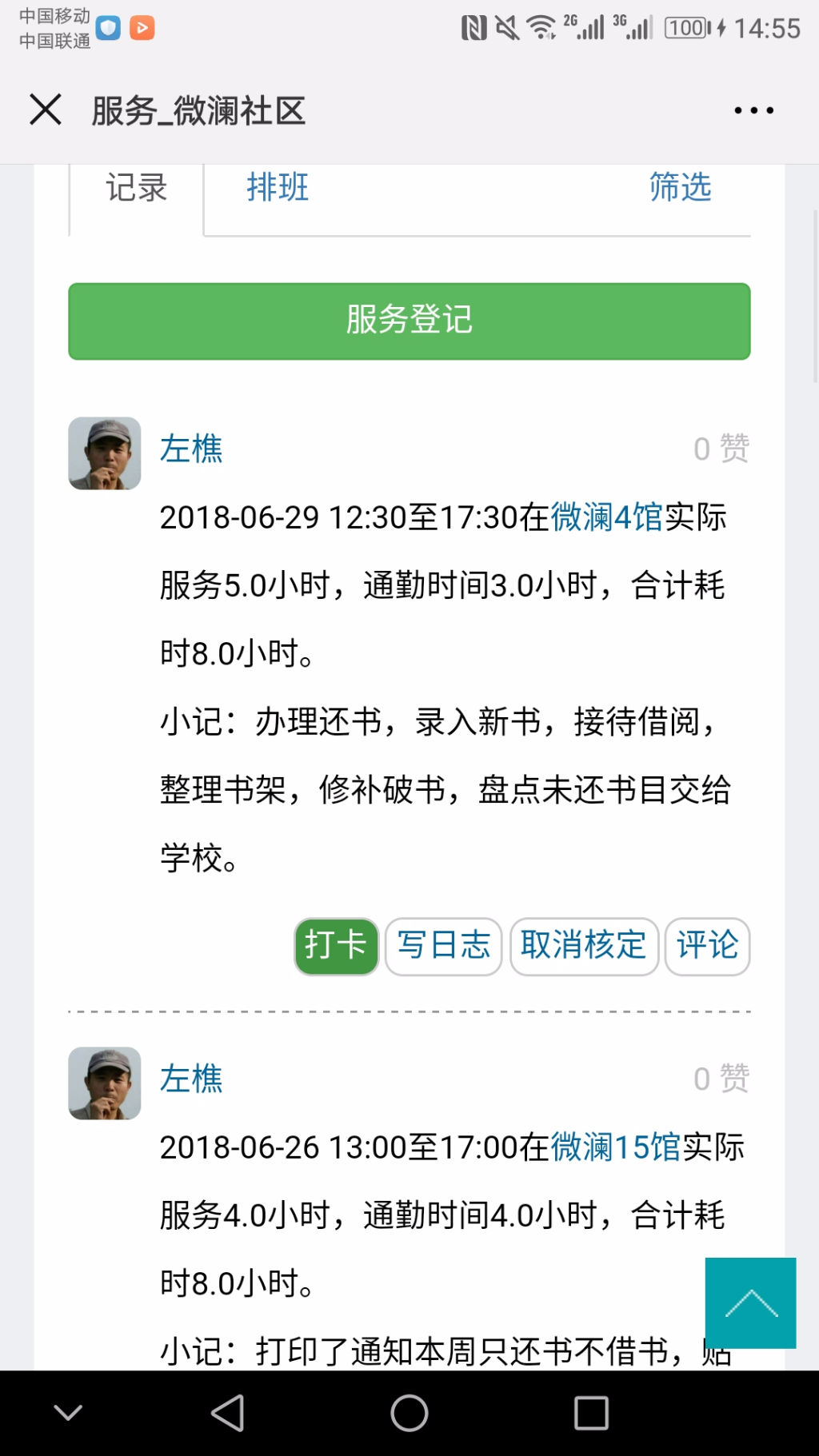Like the 2018-06-26 service record

click(721, 1079)
